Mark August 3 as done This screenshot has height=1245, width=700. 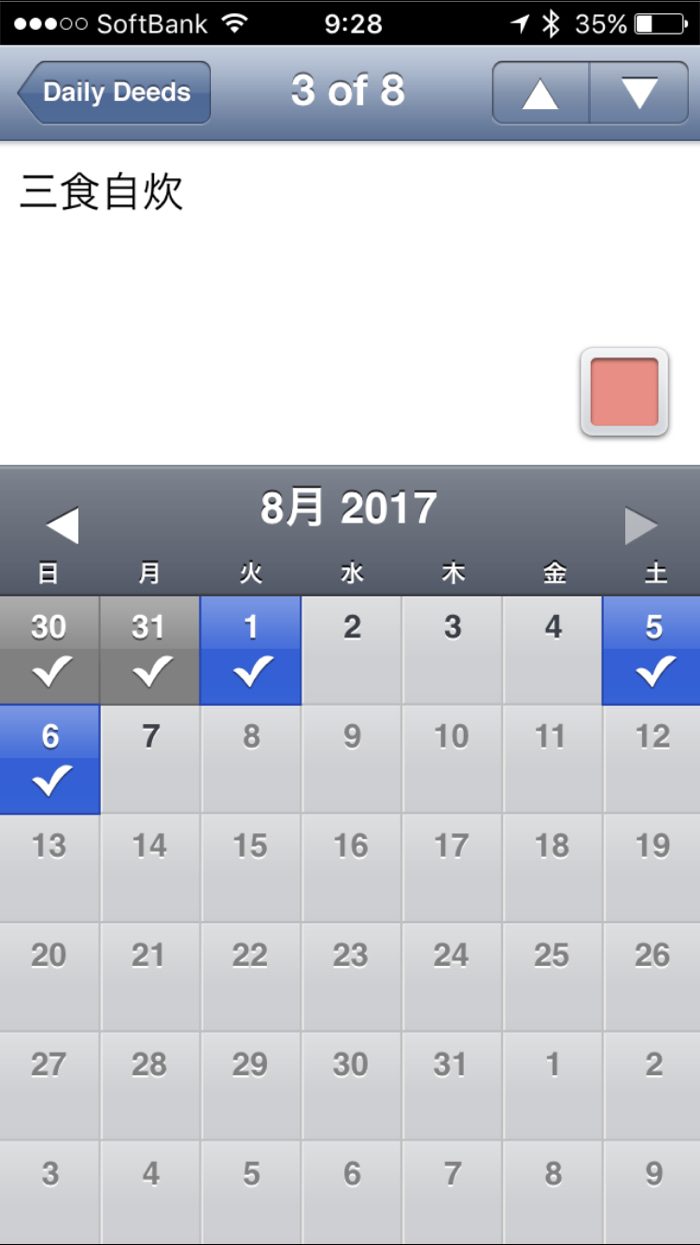452,650
